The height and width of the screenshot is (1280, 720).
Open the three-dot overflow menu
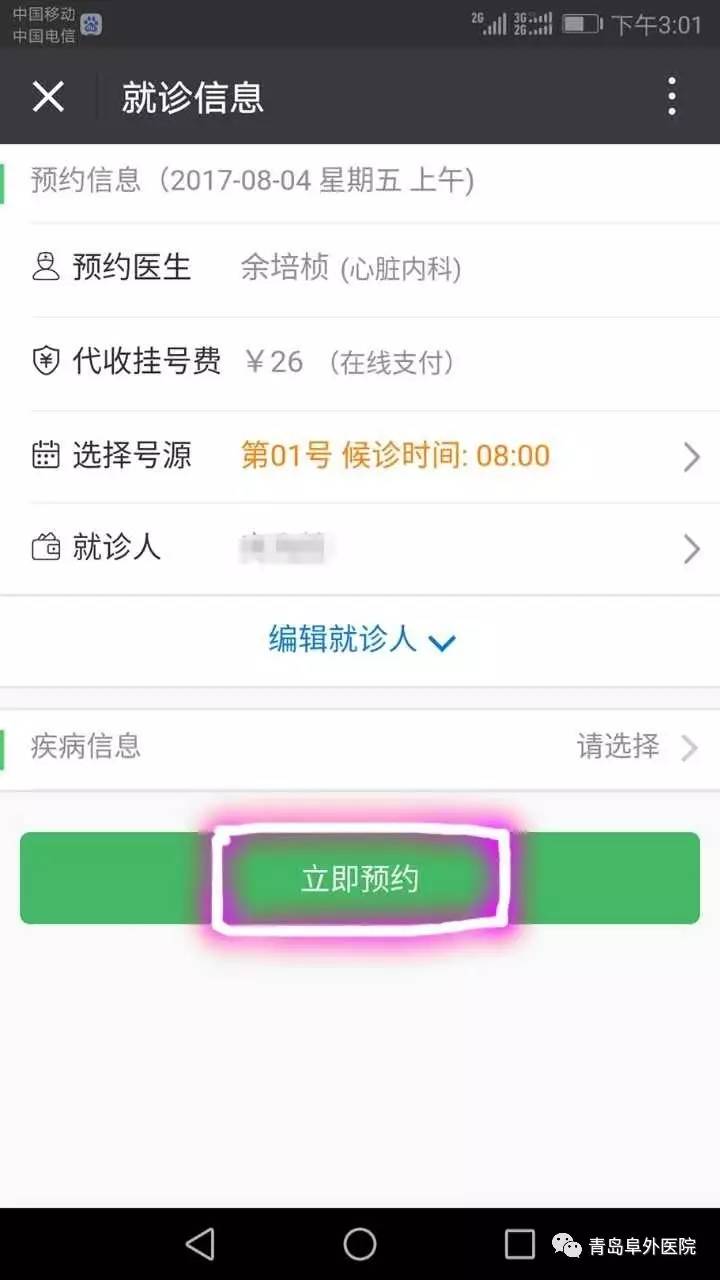pyautogui.click(x=671, y=97)
